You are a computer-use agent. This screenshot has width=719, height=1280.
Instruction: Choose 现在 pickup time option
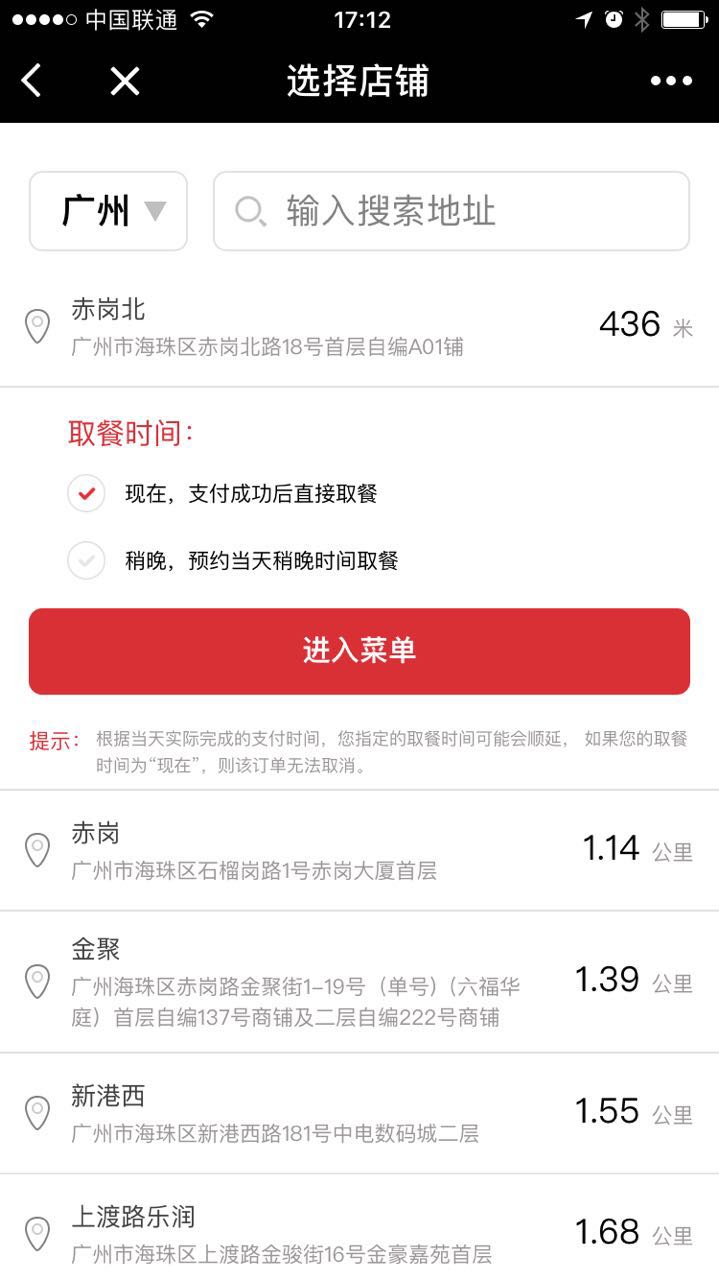coord(87,493)
